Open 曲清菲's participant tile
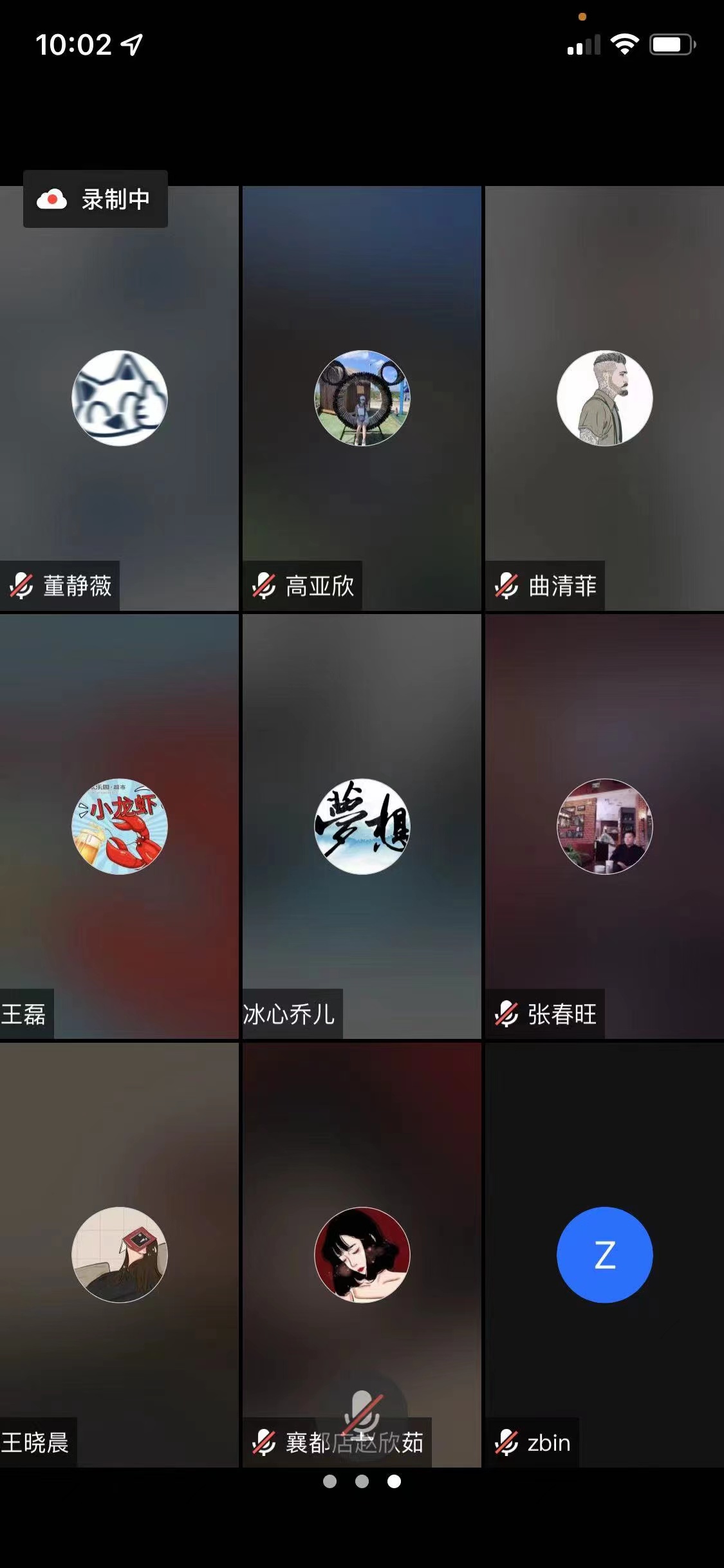724x1568 pixels. (604, 398)
